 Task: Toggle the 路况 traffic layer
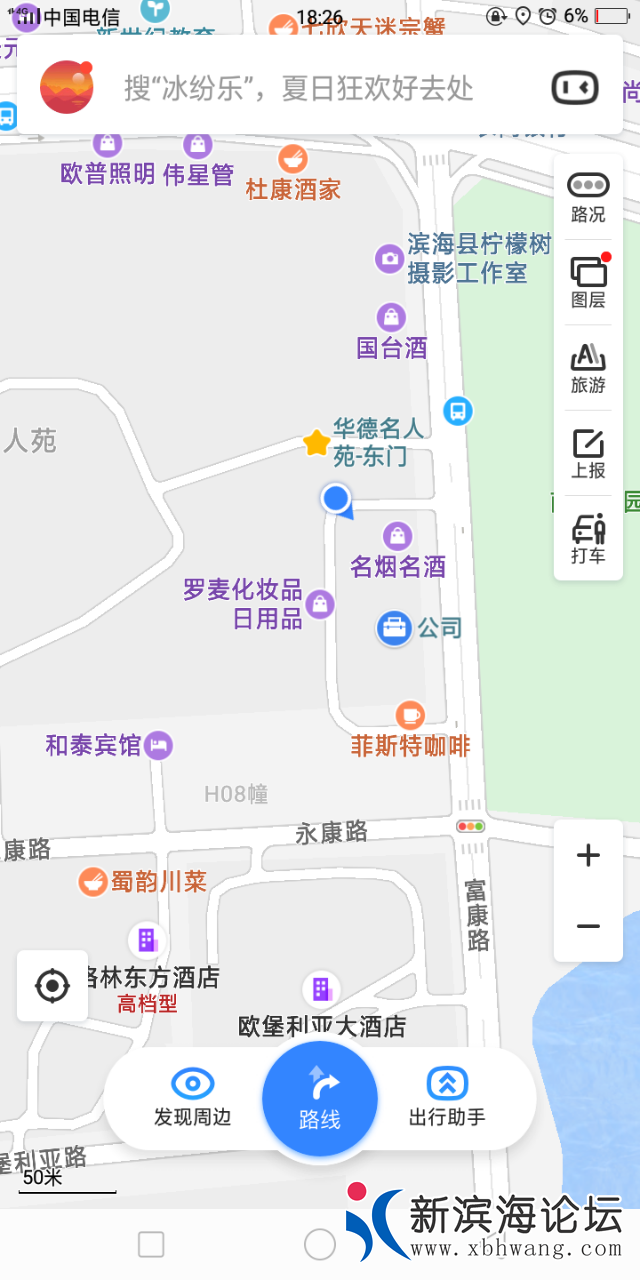tap(588, 197)
